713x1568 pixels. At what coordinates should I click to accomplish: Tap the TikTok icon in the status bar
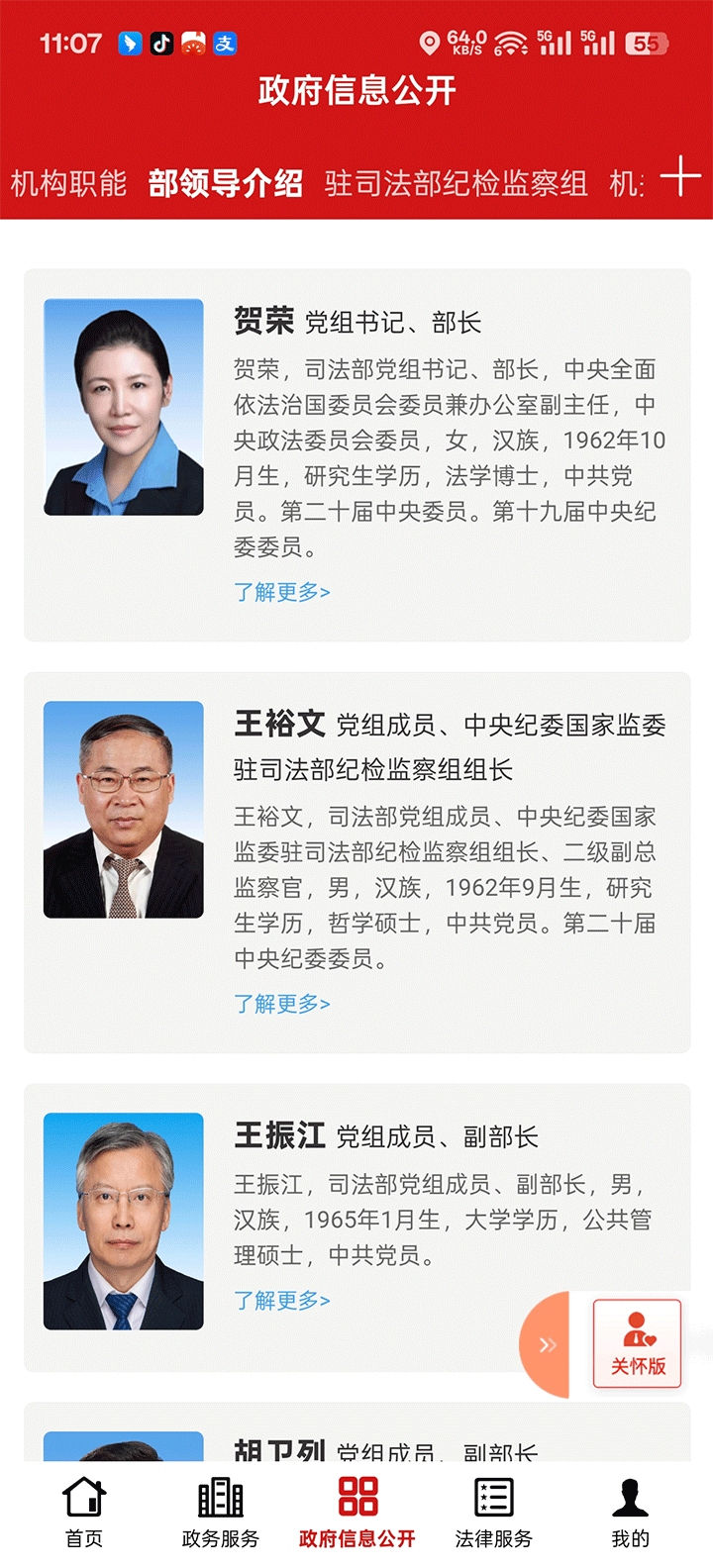161,43
